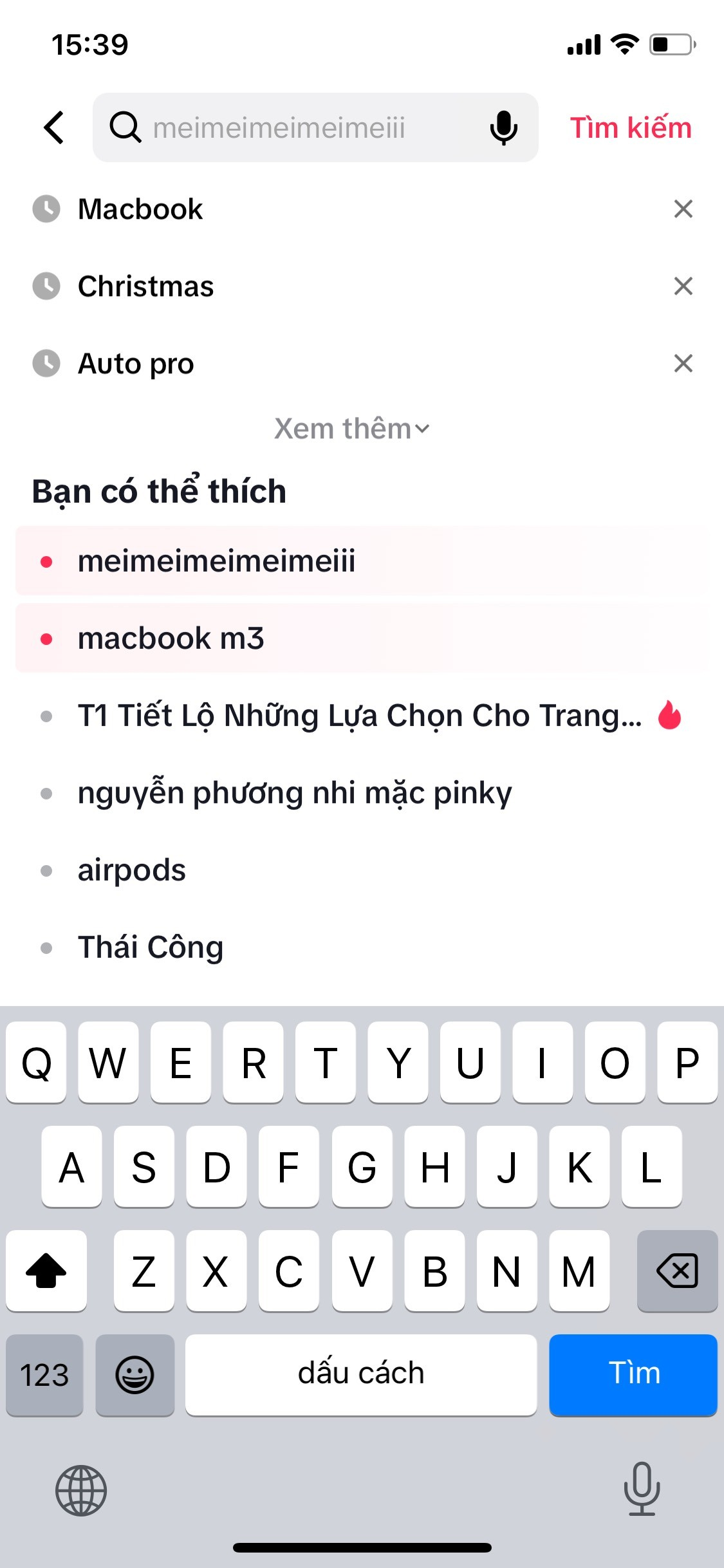
Task: Delete Christmas from recent searches
Action: [683, 286]
